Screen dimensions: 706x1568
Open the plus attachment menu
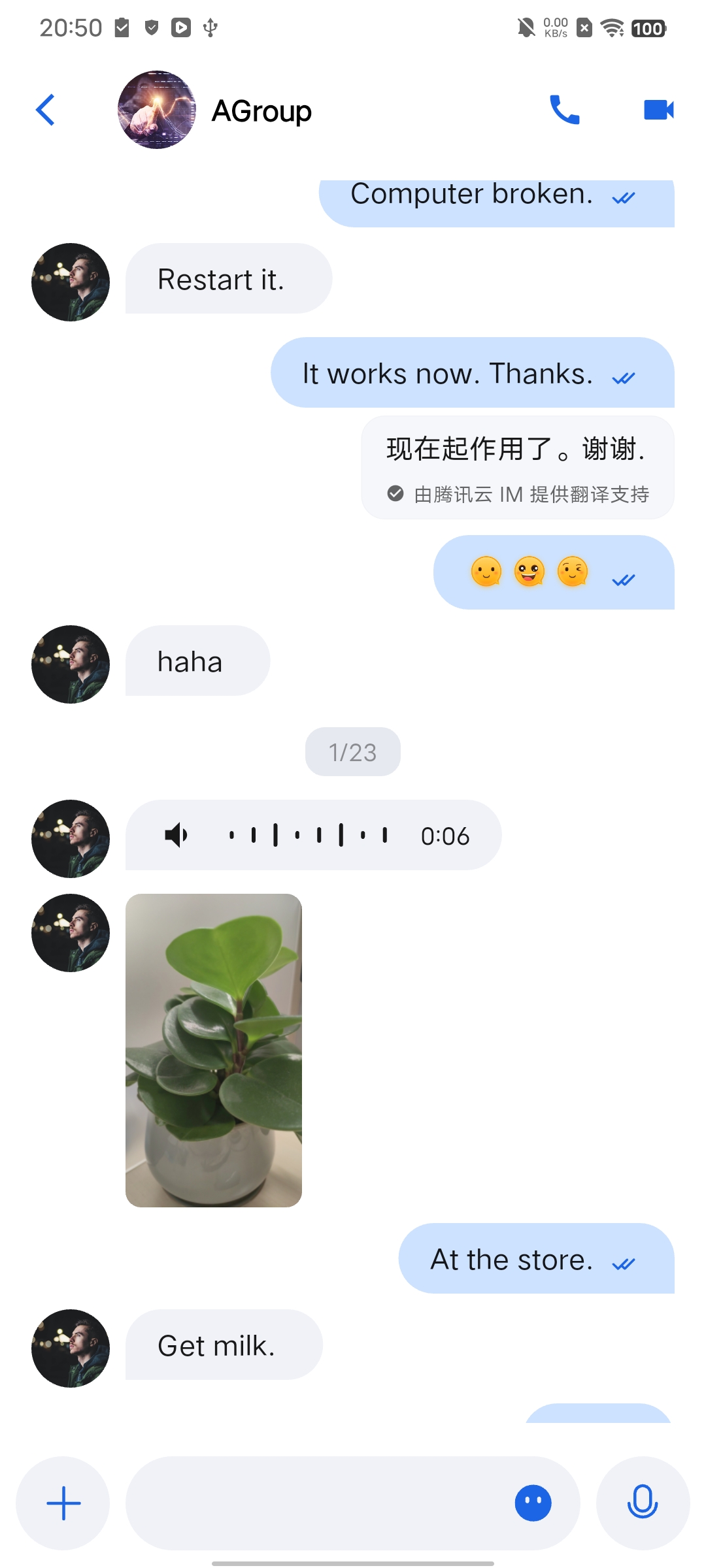coord(63,1503)
